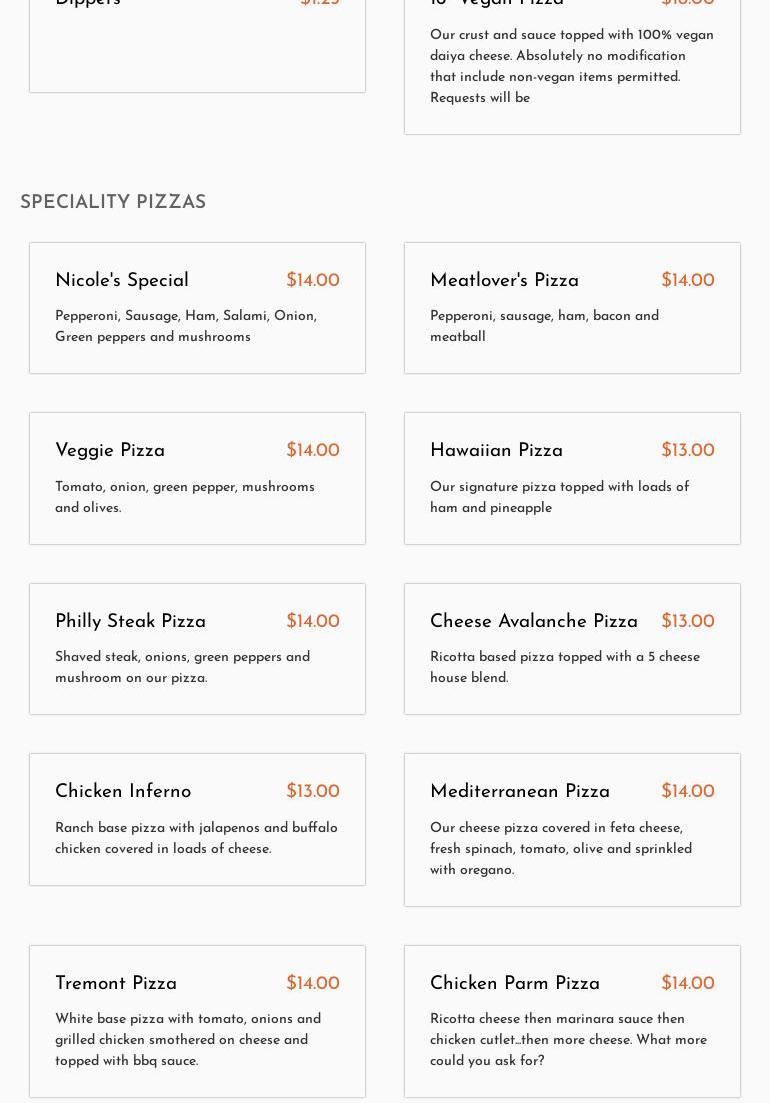Viewport: 770px width, 1103px height.
Task: Open the Chicken Parm Pizza item
Action: 572,1021
